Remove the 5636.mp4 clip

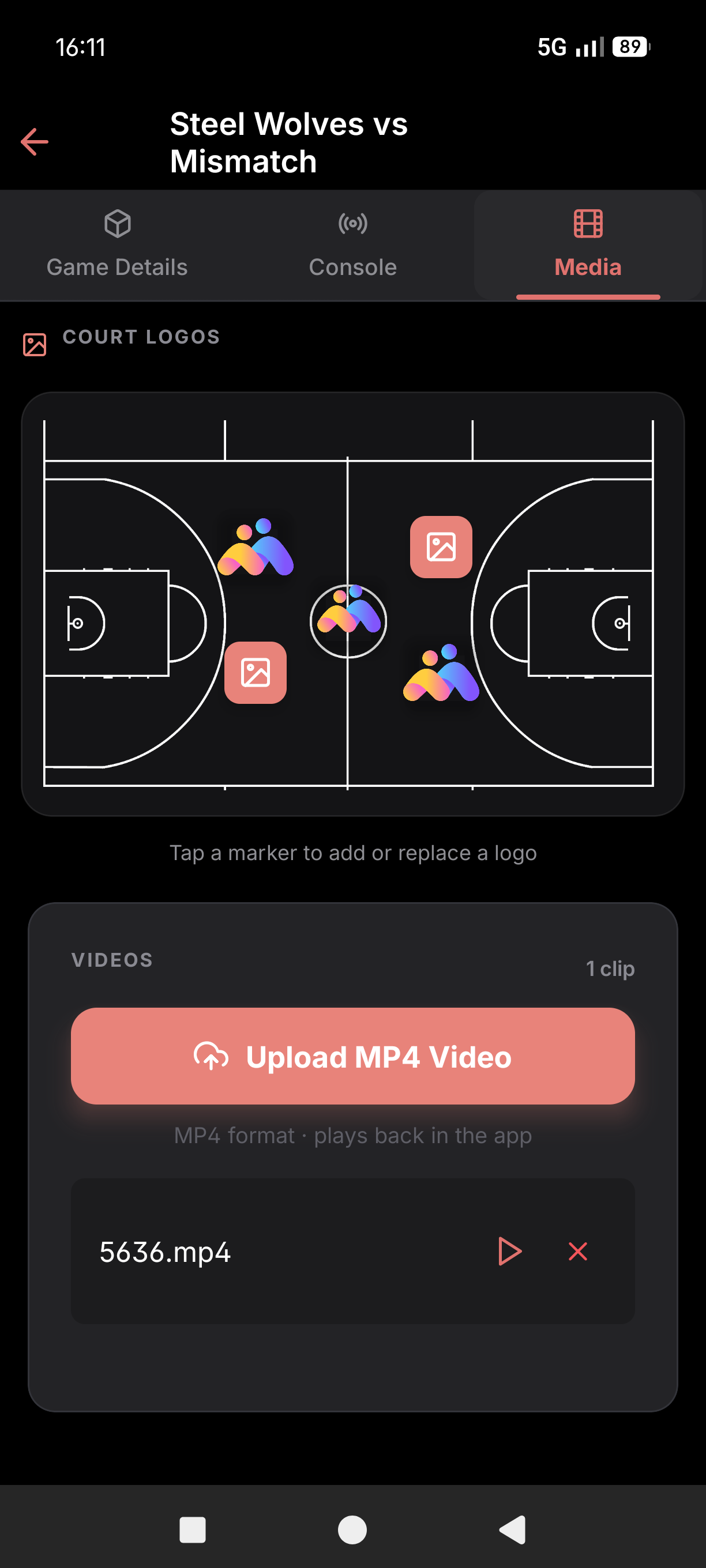pyautogui.click(x=577, y=1251)
